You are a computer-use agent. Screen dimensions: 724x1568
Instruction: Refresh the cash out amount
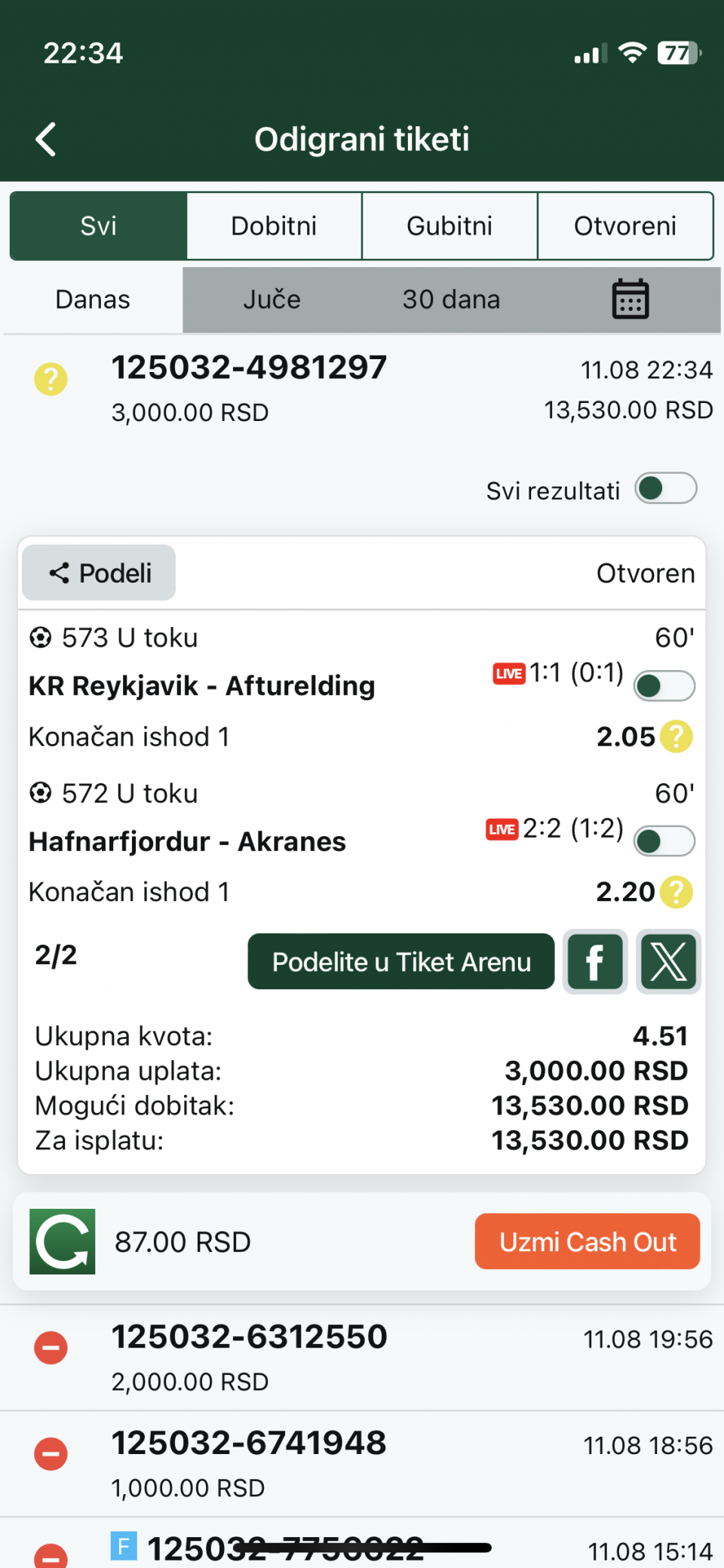[63, 1241]
